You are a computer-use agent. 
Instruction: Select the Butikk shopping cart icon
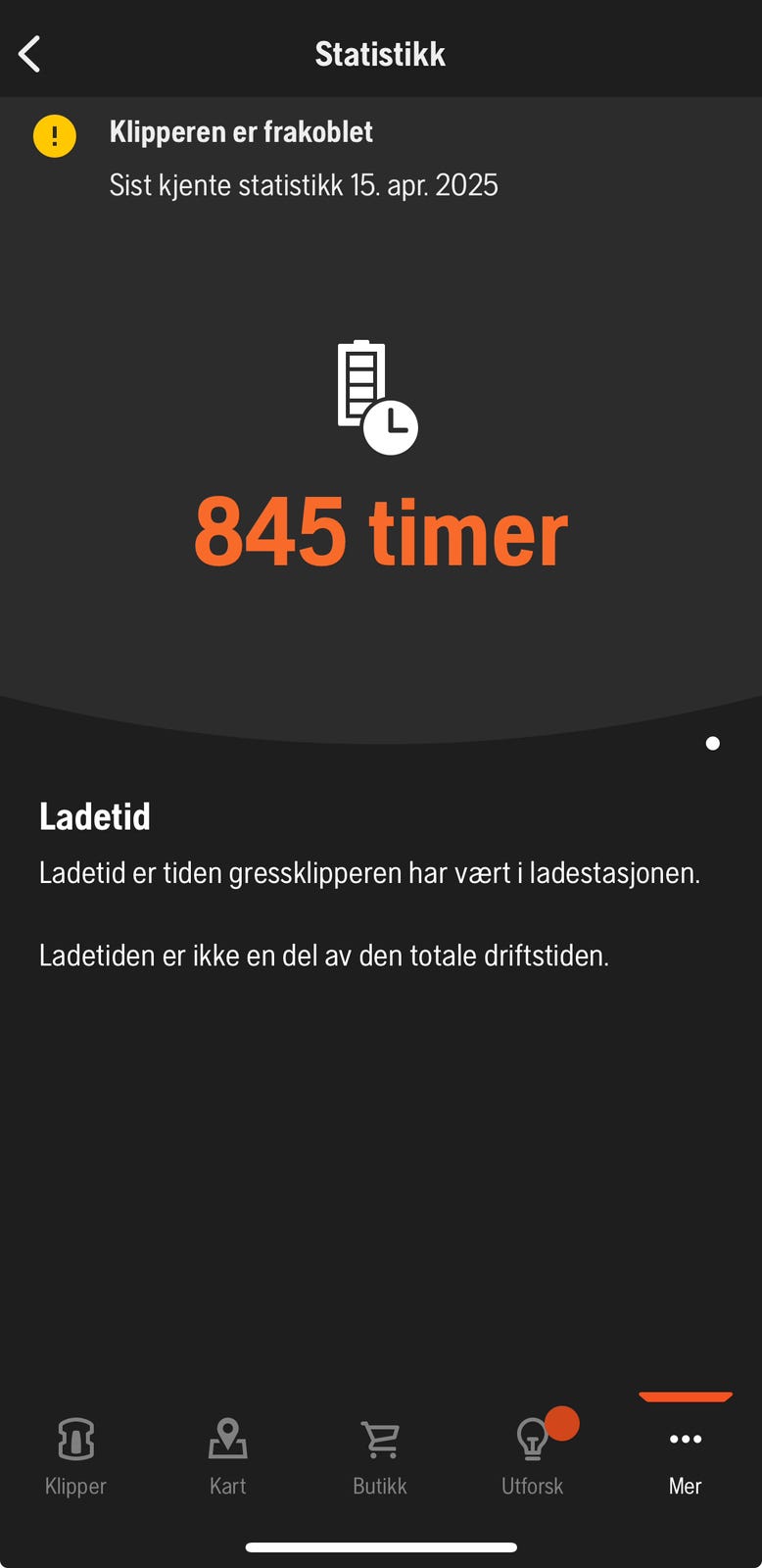coord(379,1439)
